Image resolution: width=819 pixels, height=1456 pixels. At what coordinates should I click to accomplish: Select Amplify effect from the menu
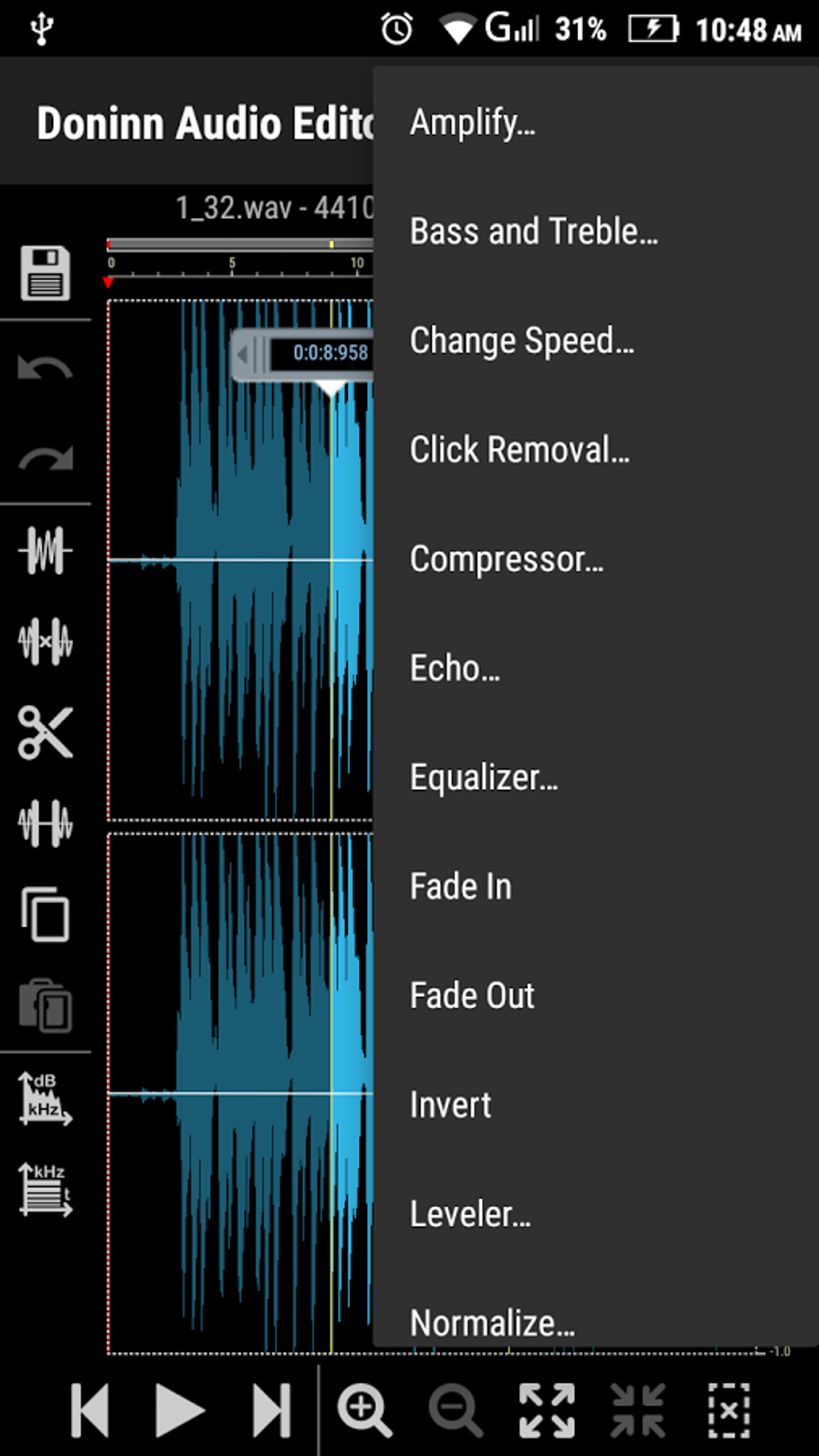pos(472,123)
